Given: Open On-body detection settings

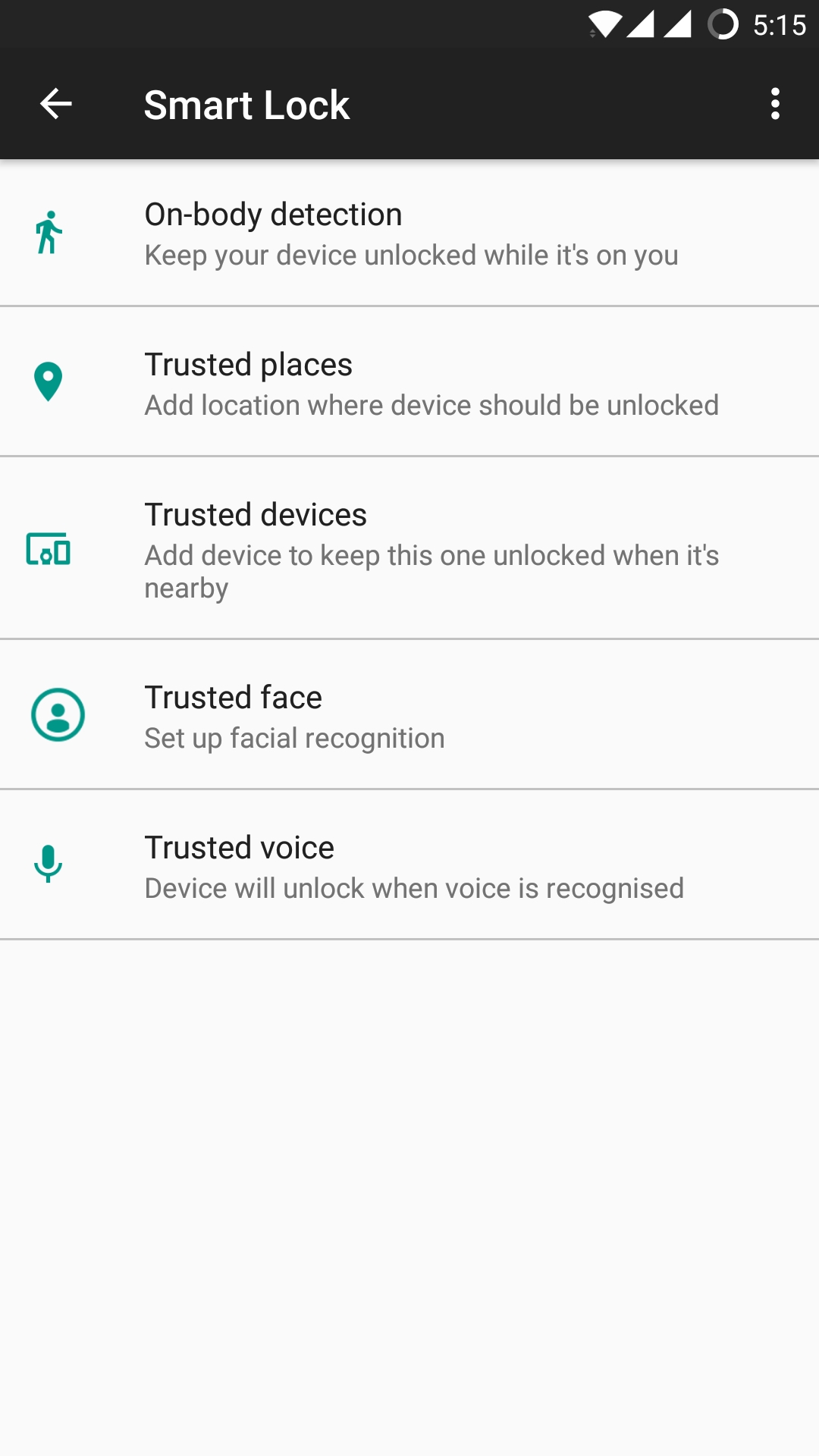Looking at the screenshot, I should coord(409,233).
